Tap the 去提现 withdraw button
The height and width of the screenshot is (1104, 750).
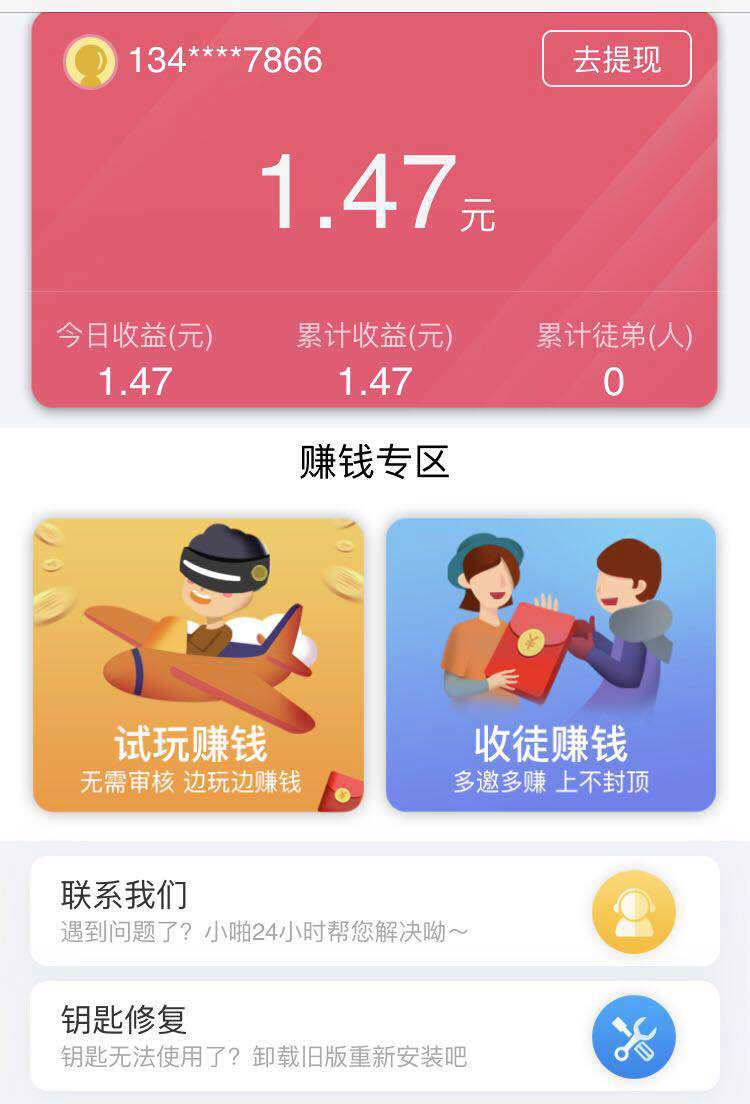(616, 59)
